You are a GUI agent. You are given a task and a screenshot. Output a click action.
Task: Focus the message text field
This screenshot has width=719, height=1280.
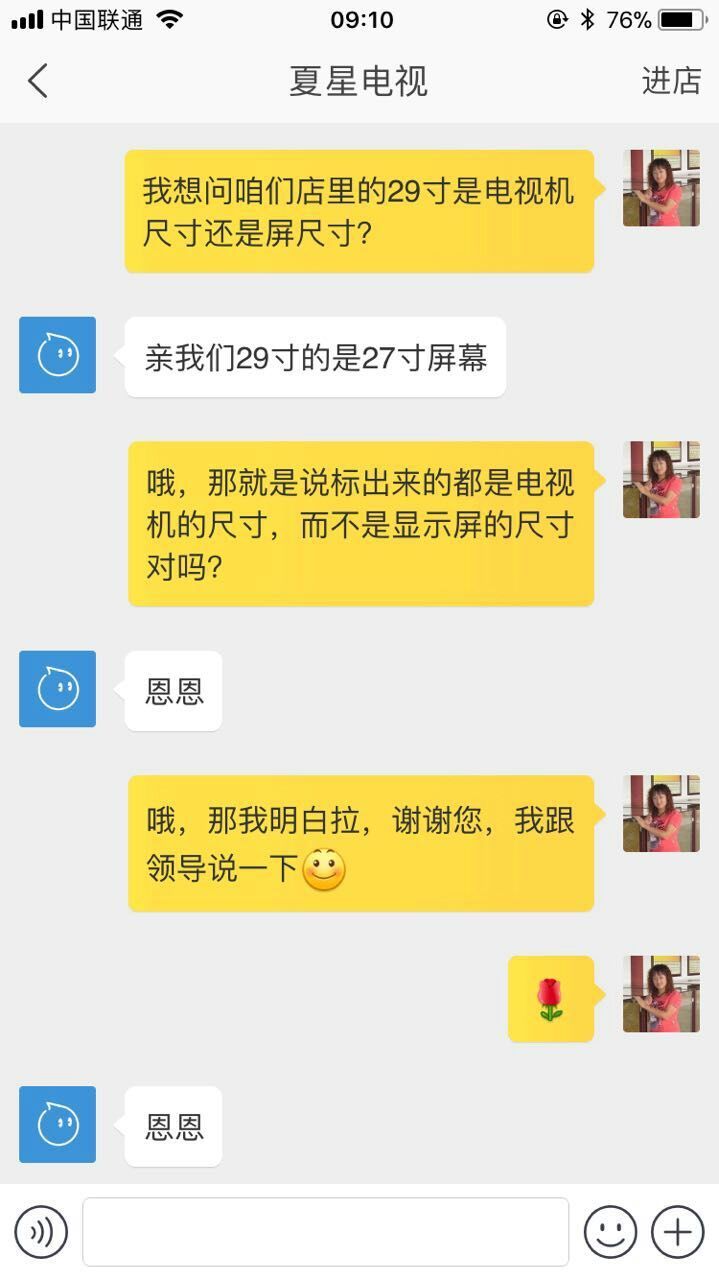(325, 1232)
